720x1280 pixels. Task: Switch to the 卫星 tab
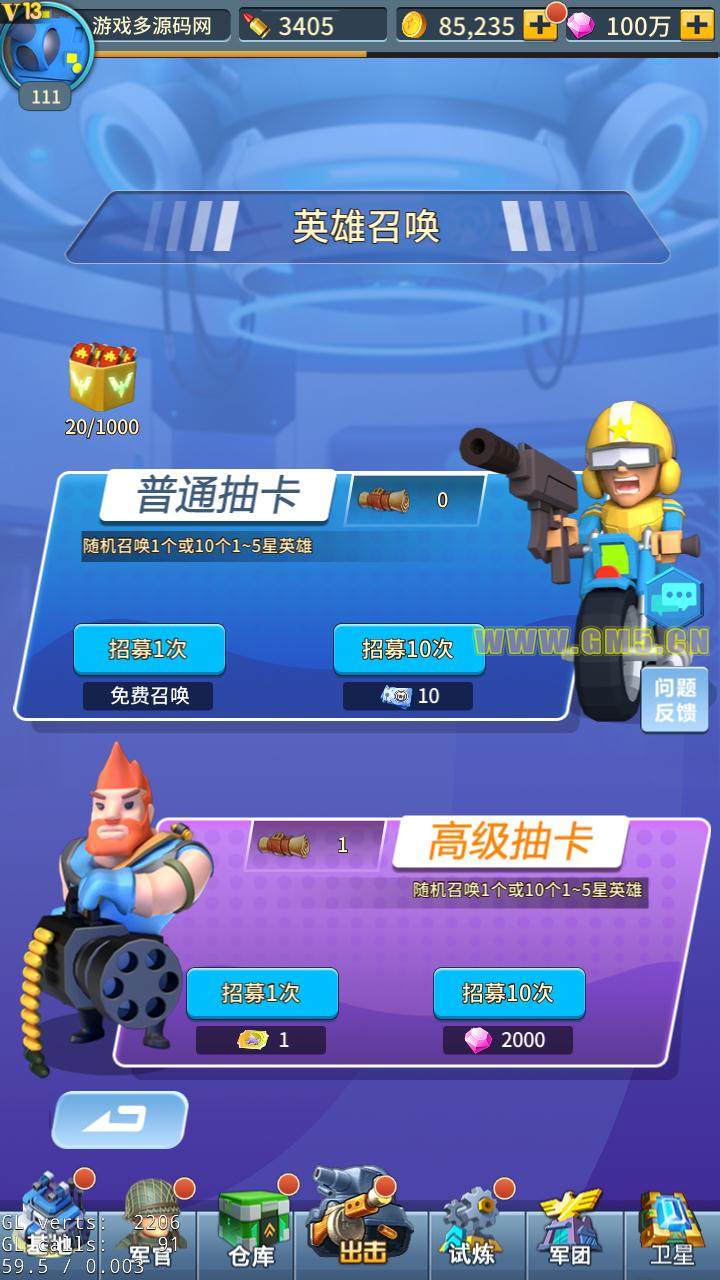(x=671, y=1230)
